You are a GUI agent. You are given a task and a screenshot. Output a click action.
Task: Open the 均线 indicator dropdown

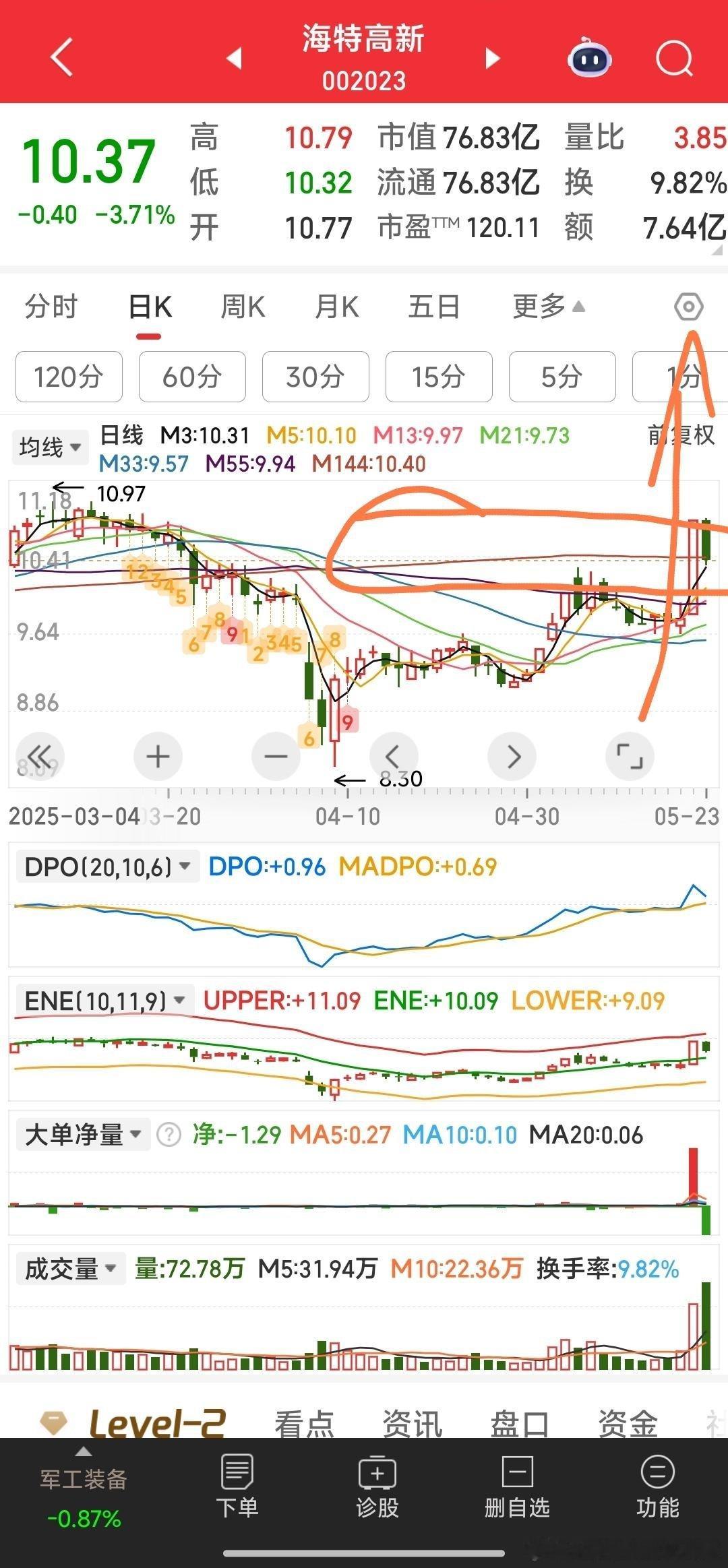tap(50, 447)
